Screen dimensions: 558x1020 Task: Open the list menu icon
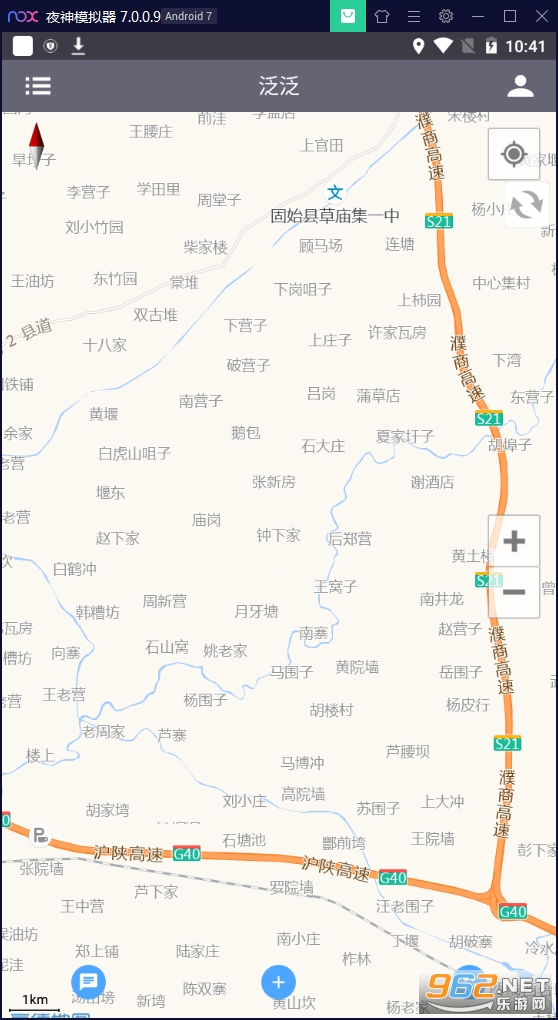click(38, 86)
